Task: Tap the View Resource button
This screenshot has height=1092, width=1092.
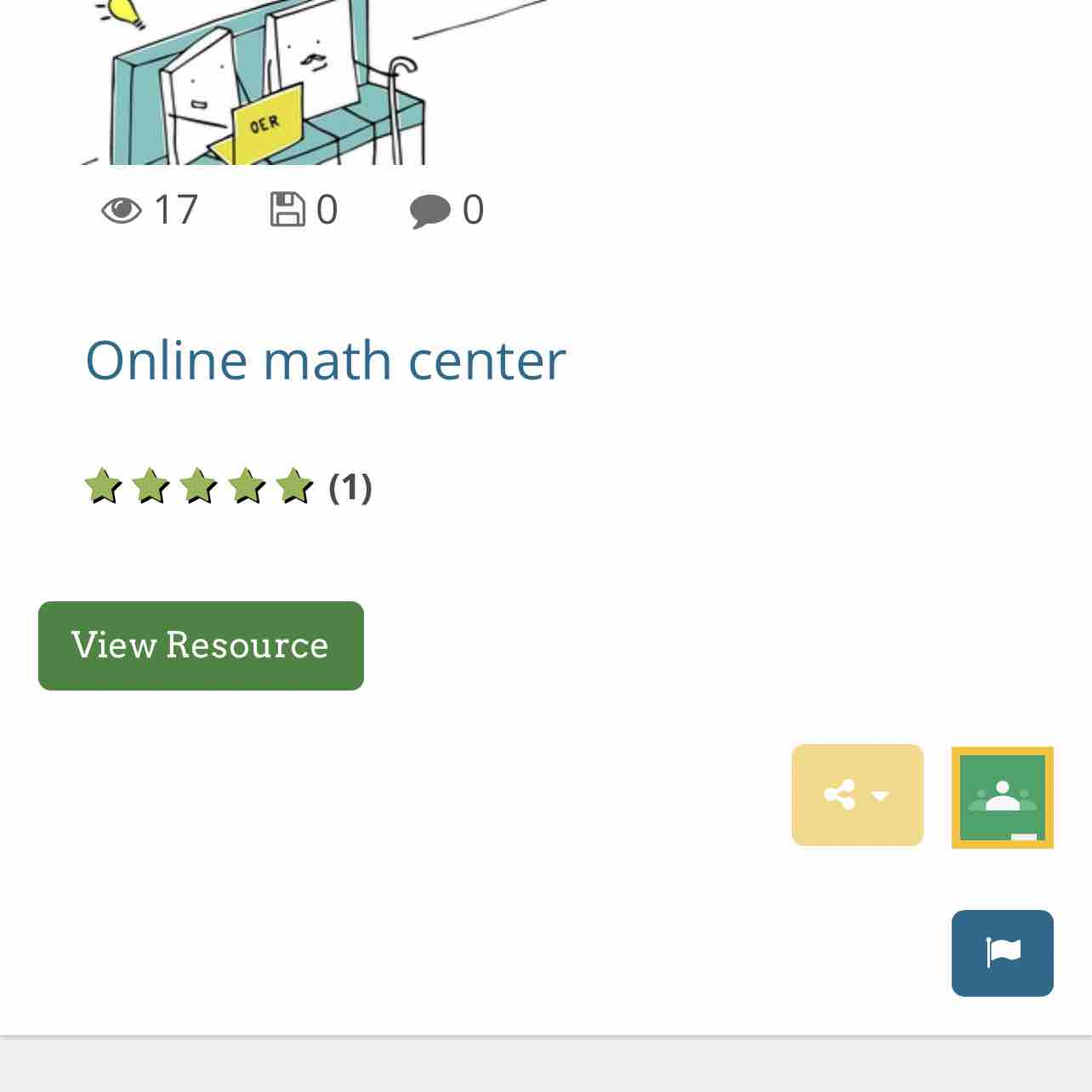Action: pos(201,646)
